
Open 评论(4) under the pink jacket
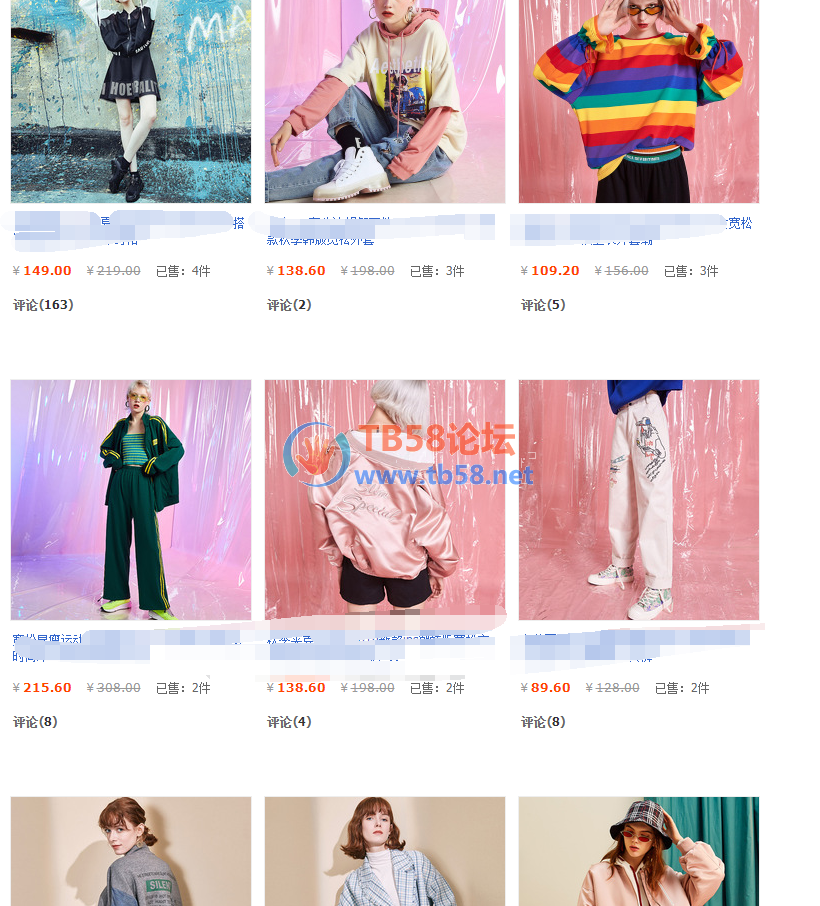coord(289,722)
